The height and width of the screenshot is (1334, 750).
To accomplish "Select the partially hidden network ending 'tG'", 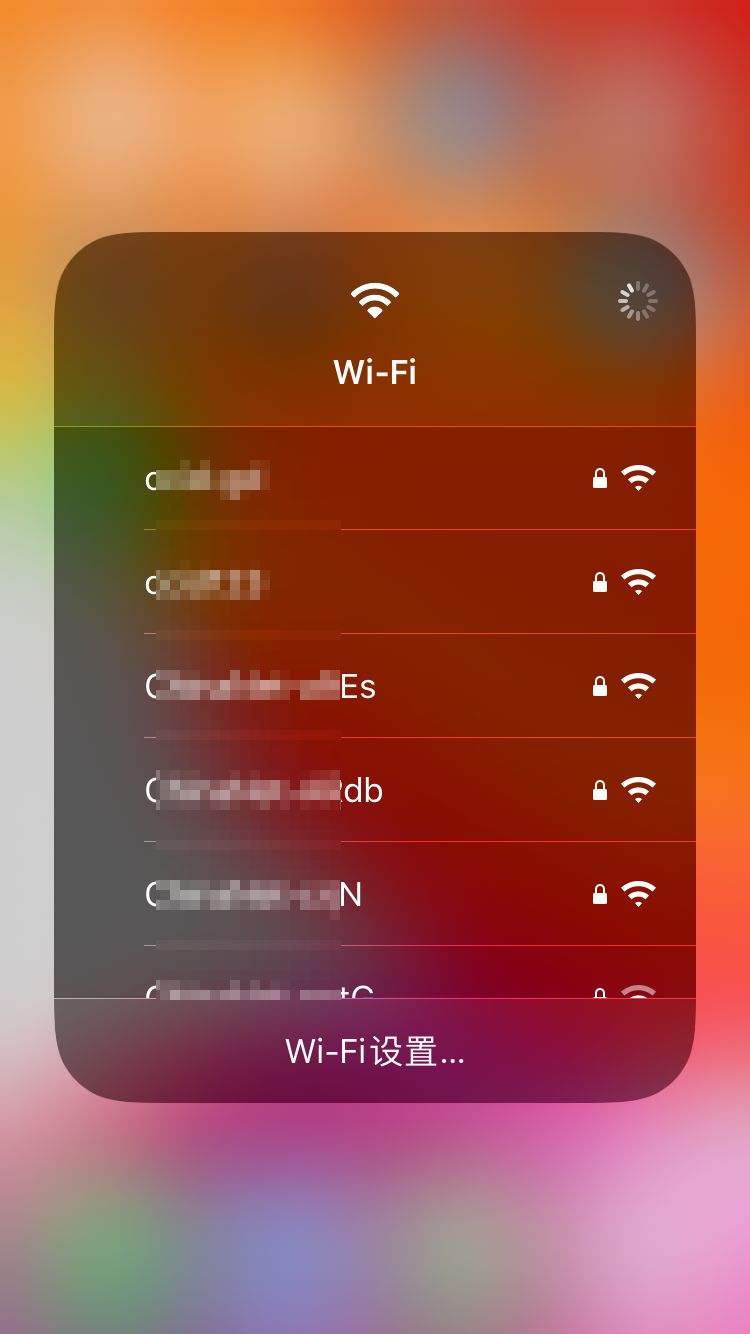I will point(300,993).
